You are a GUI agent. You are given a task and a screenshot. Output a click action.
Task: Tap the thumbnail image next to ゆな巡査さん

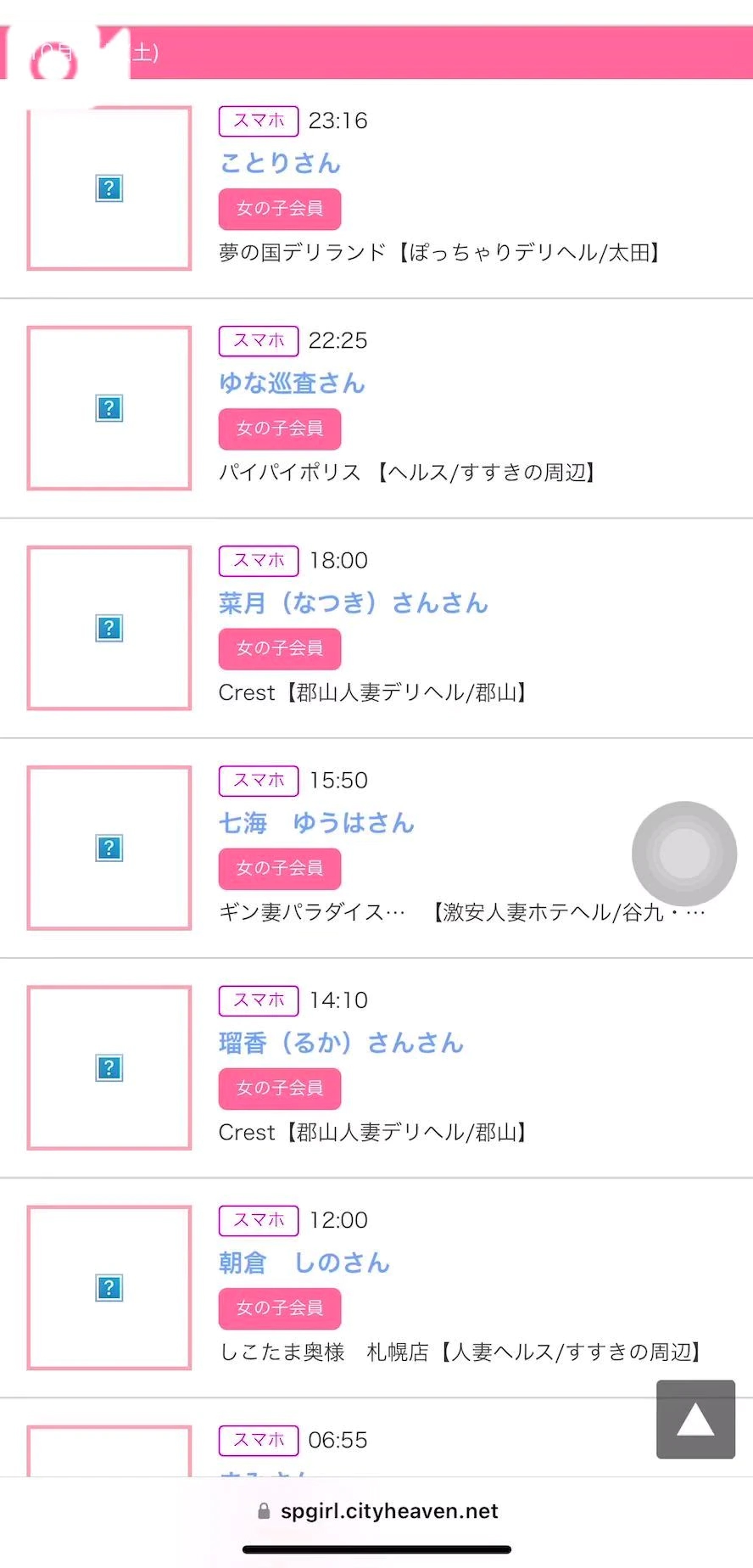click(x=109, y=408)
